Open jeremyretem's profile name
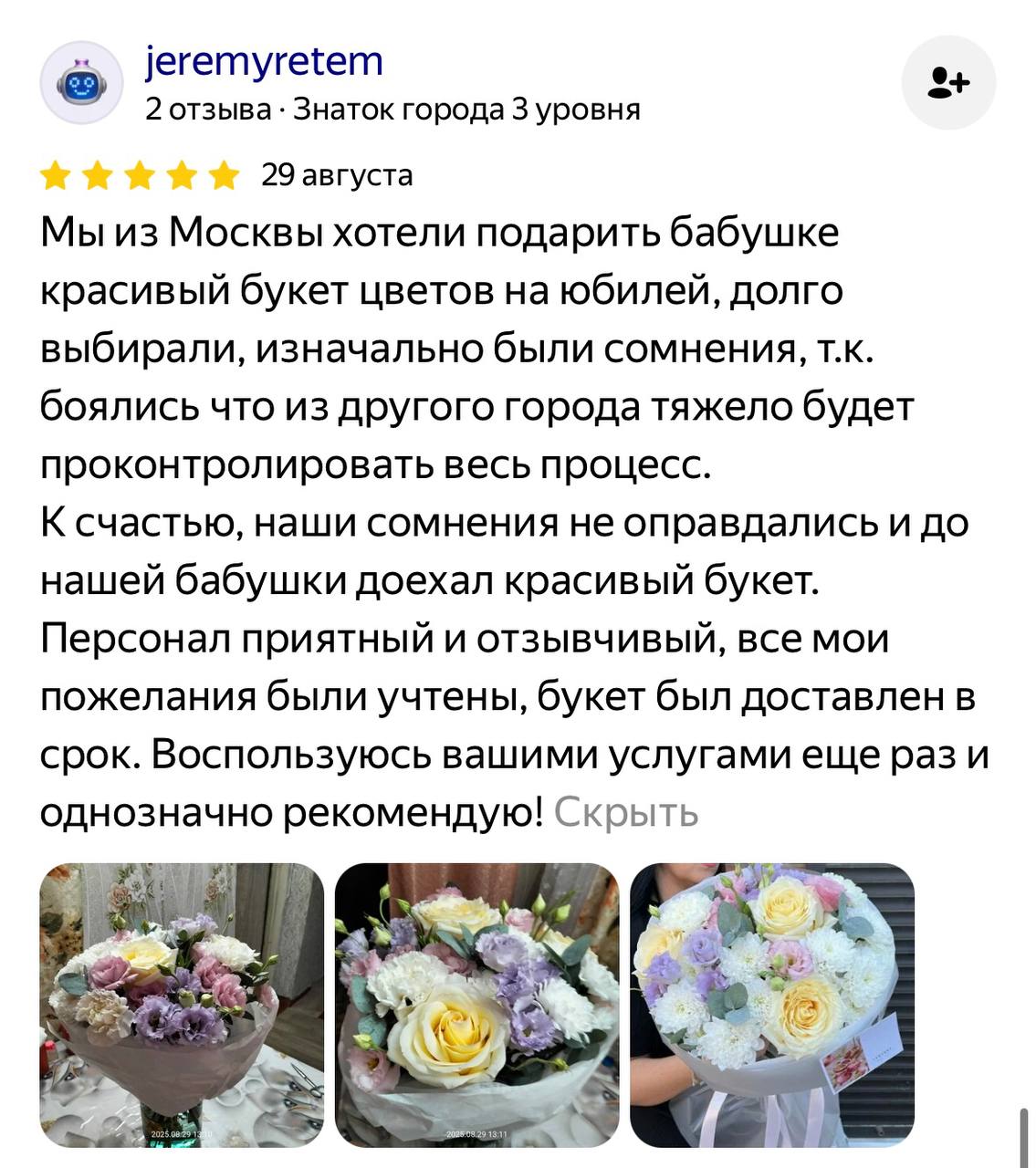This screenshot has width=1036, height=1168. [x=264, y=62]
